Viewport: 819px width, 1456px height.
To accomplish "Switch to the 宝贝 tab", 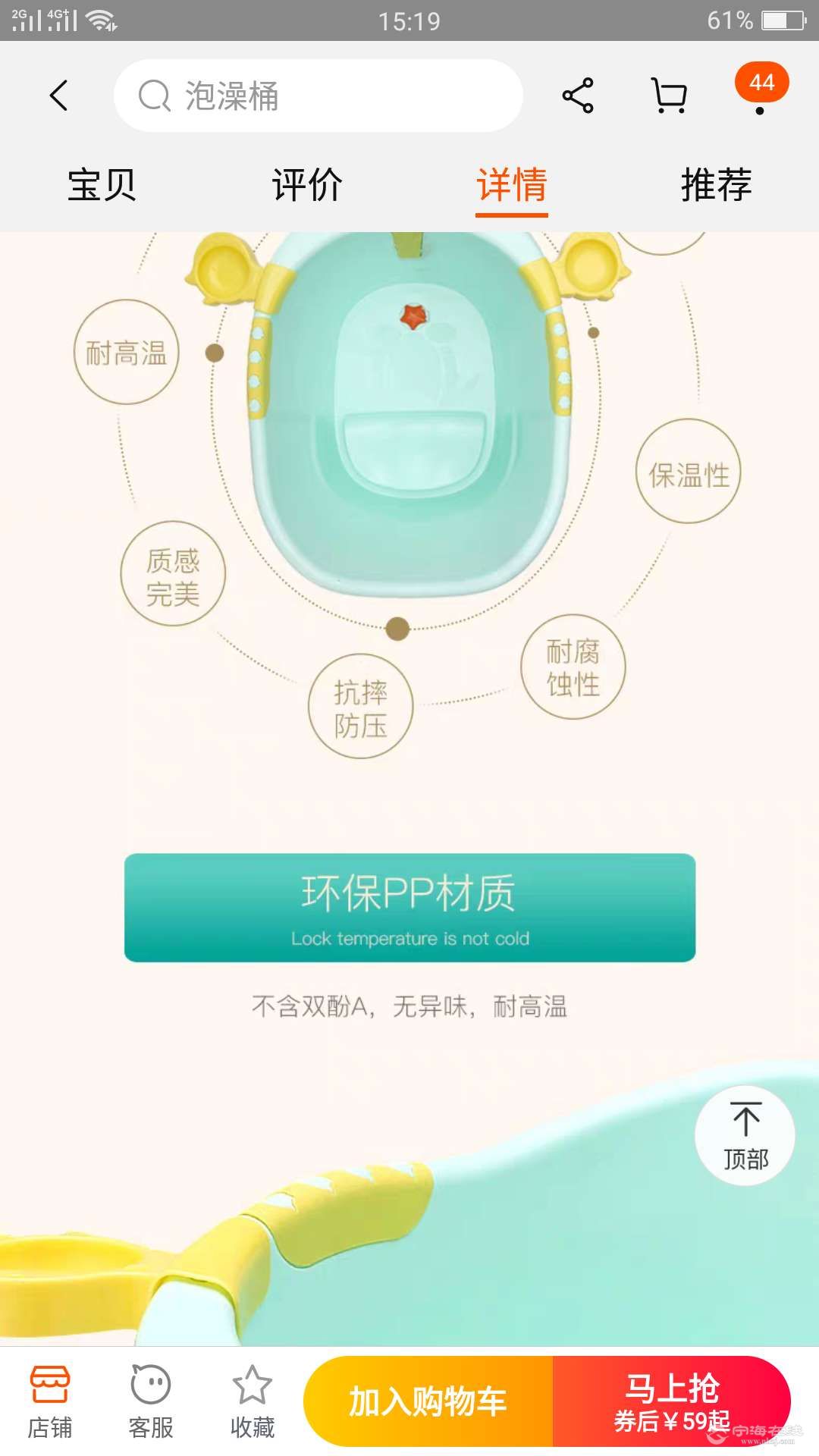I will coord(102,186).
